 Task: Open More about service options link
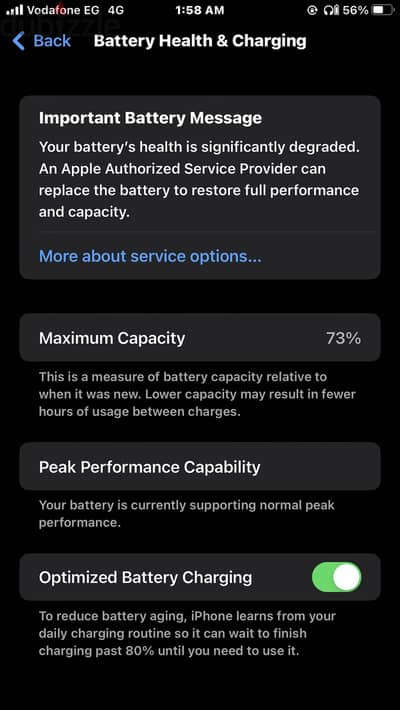150,256
